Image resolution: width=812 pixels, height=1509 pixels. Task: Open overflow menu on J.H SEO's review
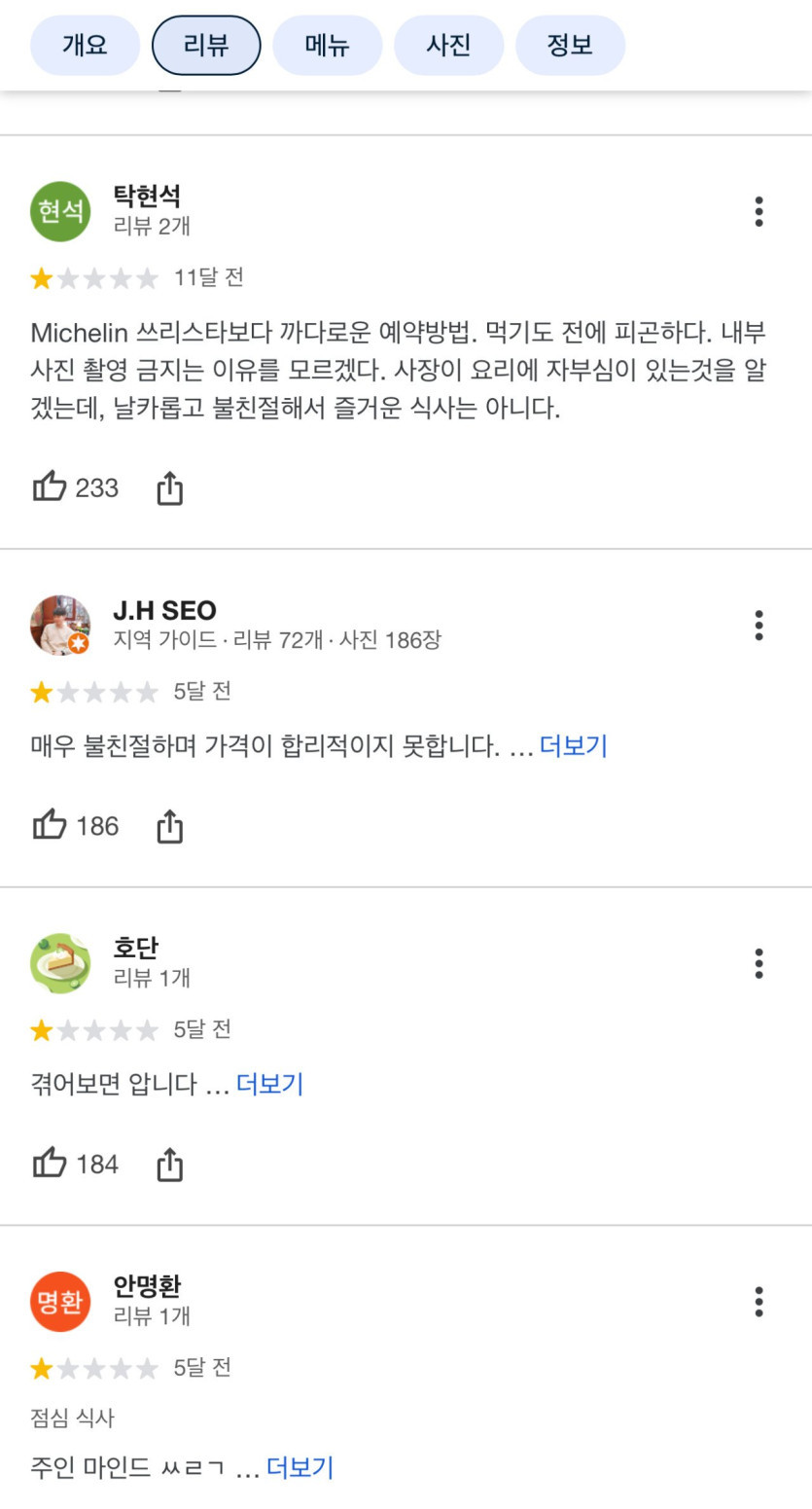point(759,626)
